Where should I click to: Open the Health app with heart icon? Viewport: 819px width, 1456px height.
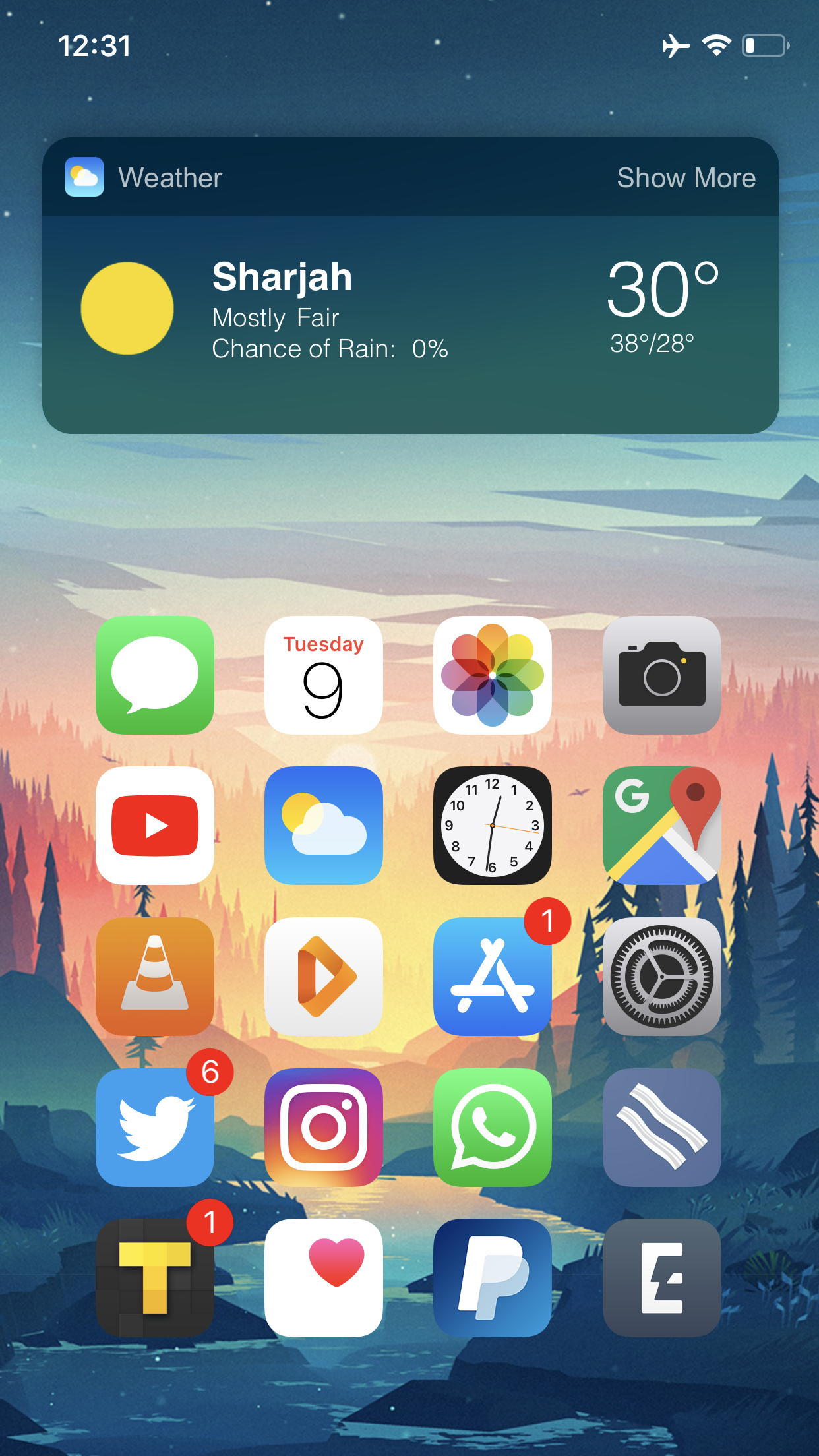click(x=324, y=1278)
